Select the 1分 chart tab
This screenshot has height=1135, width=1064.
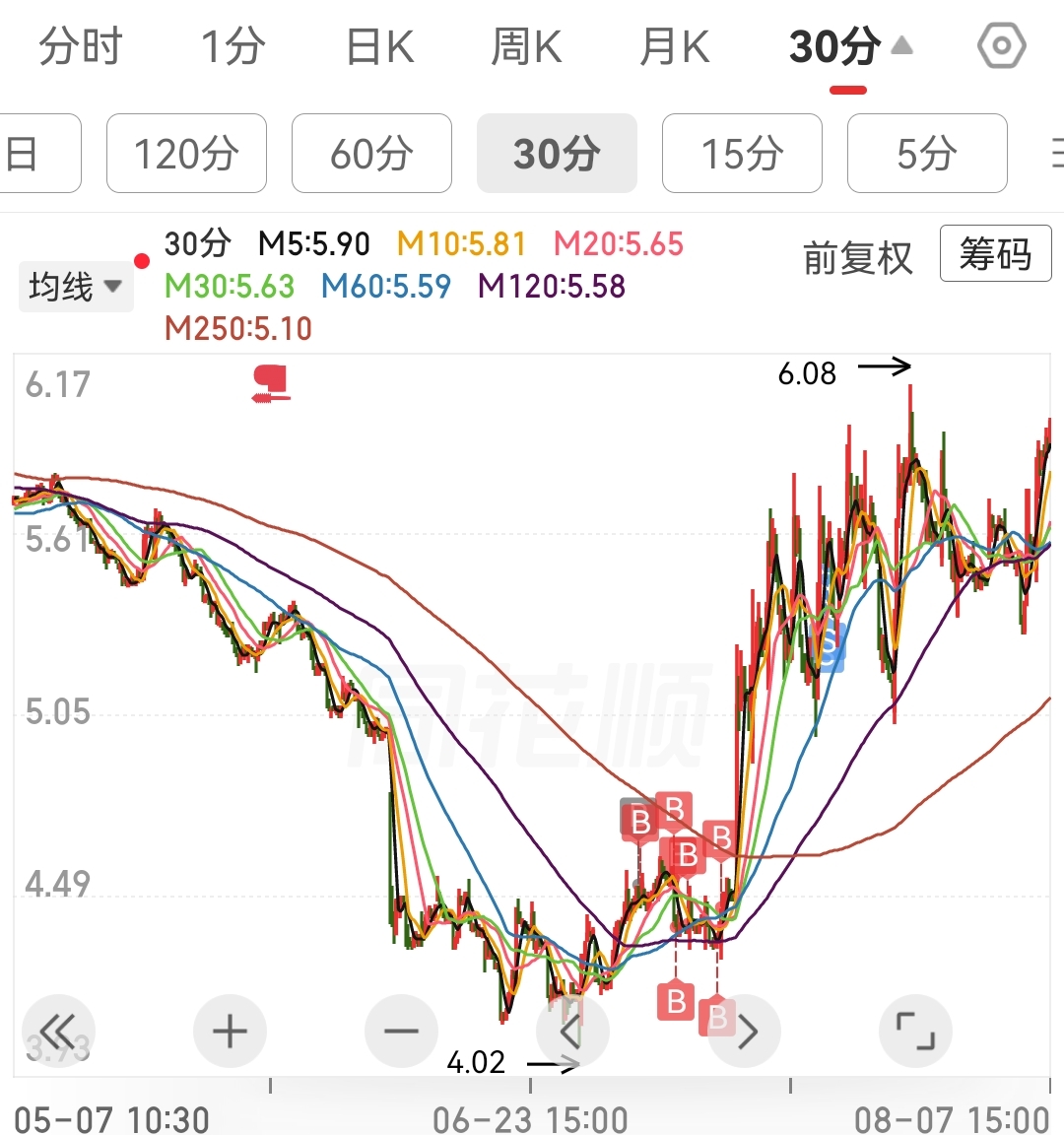[233, 46]
